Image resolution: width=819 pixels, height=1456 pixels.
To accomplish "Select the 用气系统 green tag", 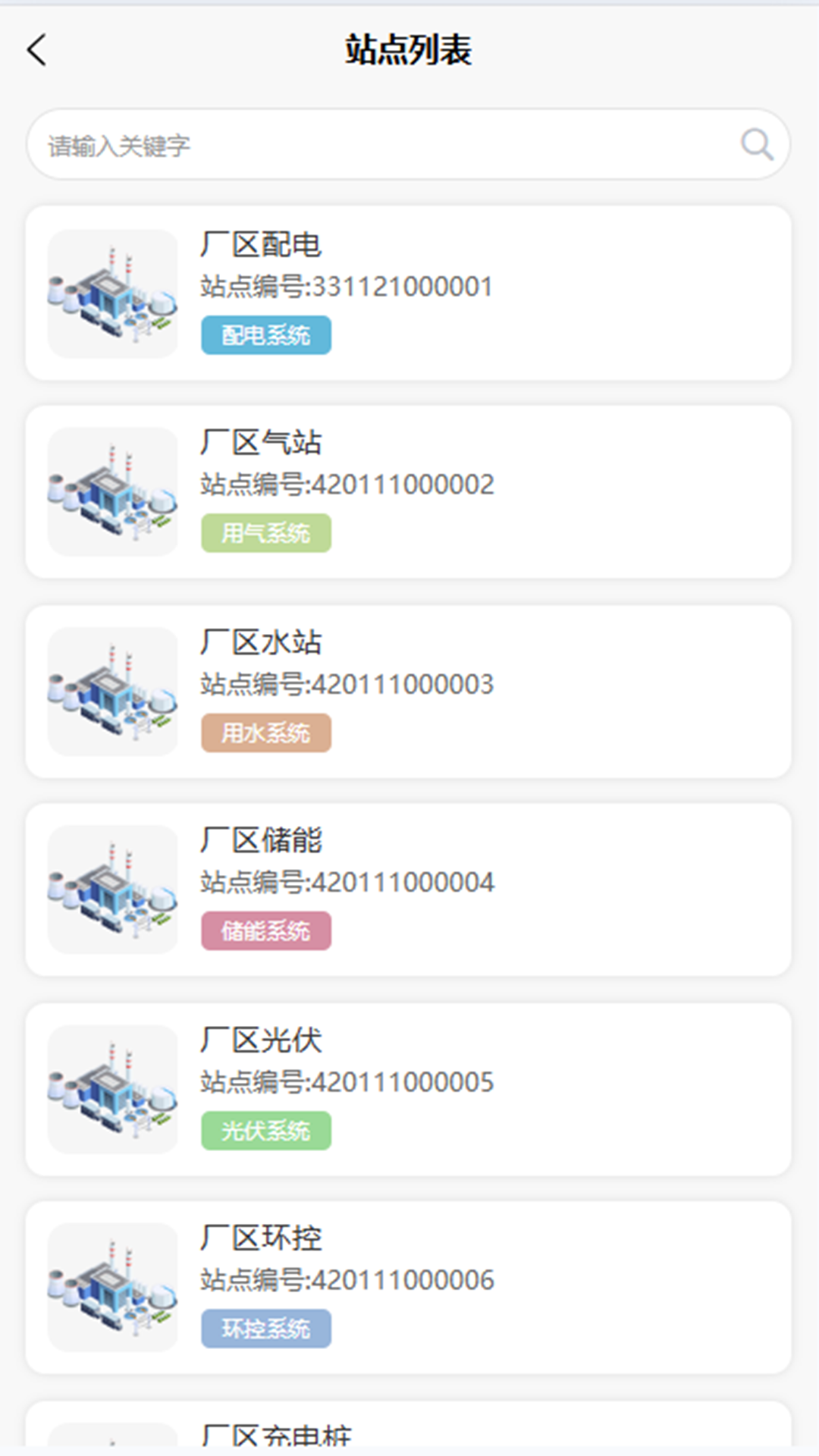I will tap(265, 533).
